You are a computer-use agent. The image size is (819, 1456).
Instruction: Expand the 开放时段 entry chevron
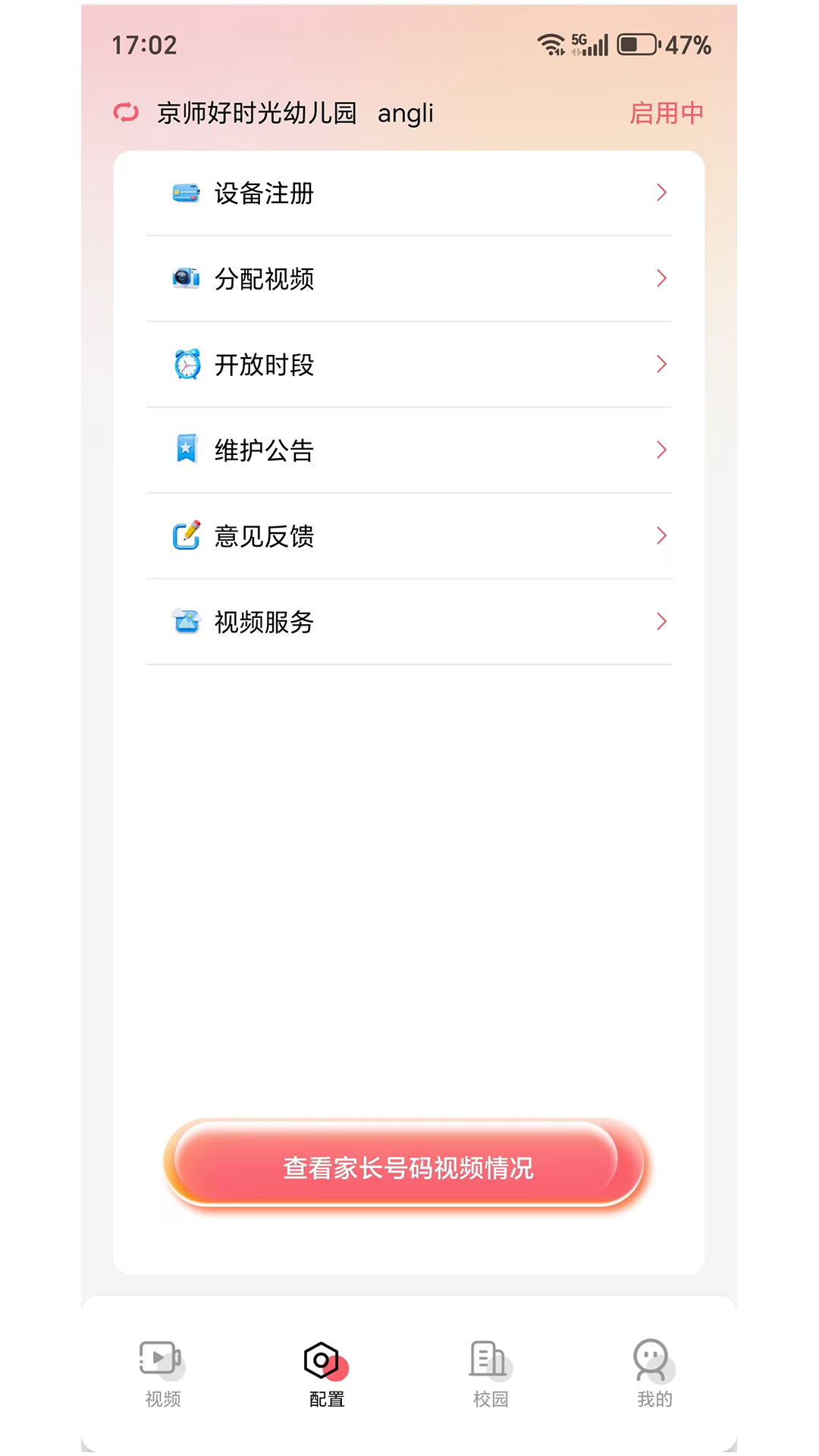click(x=661, y=364)
